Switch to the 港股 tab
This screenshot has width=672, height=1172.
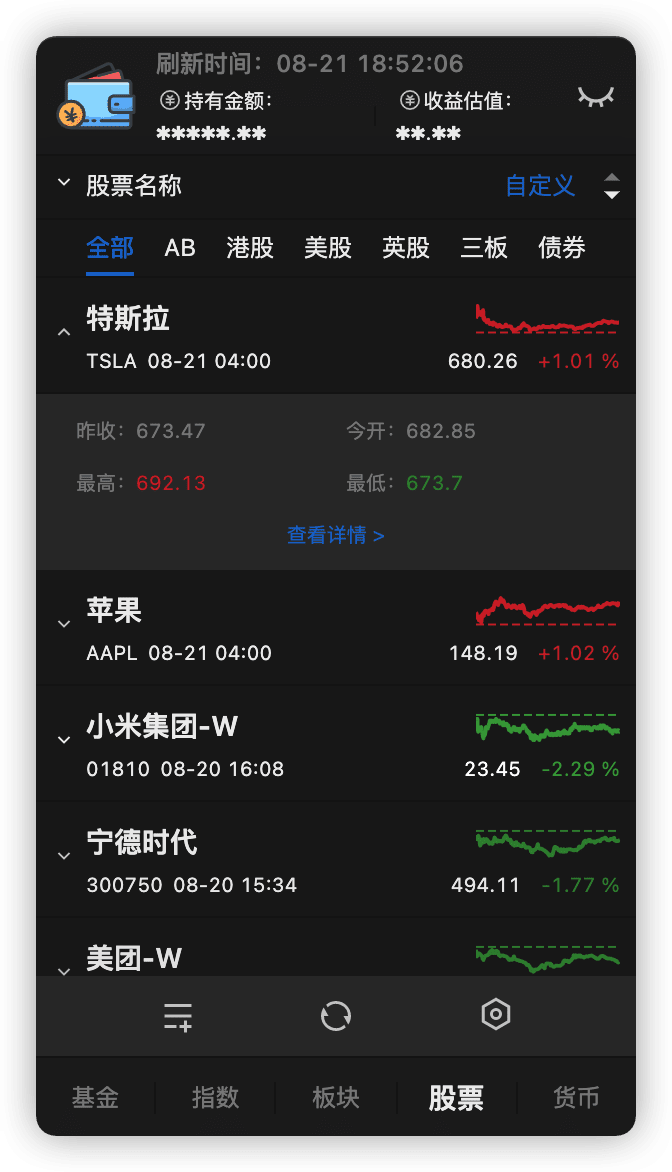click(250, 248)
